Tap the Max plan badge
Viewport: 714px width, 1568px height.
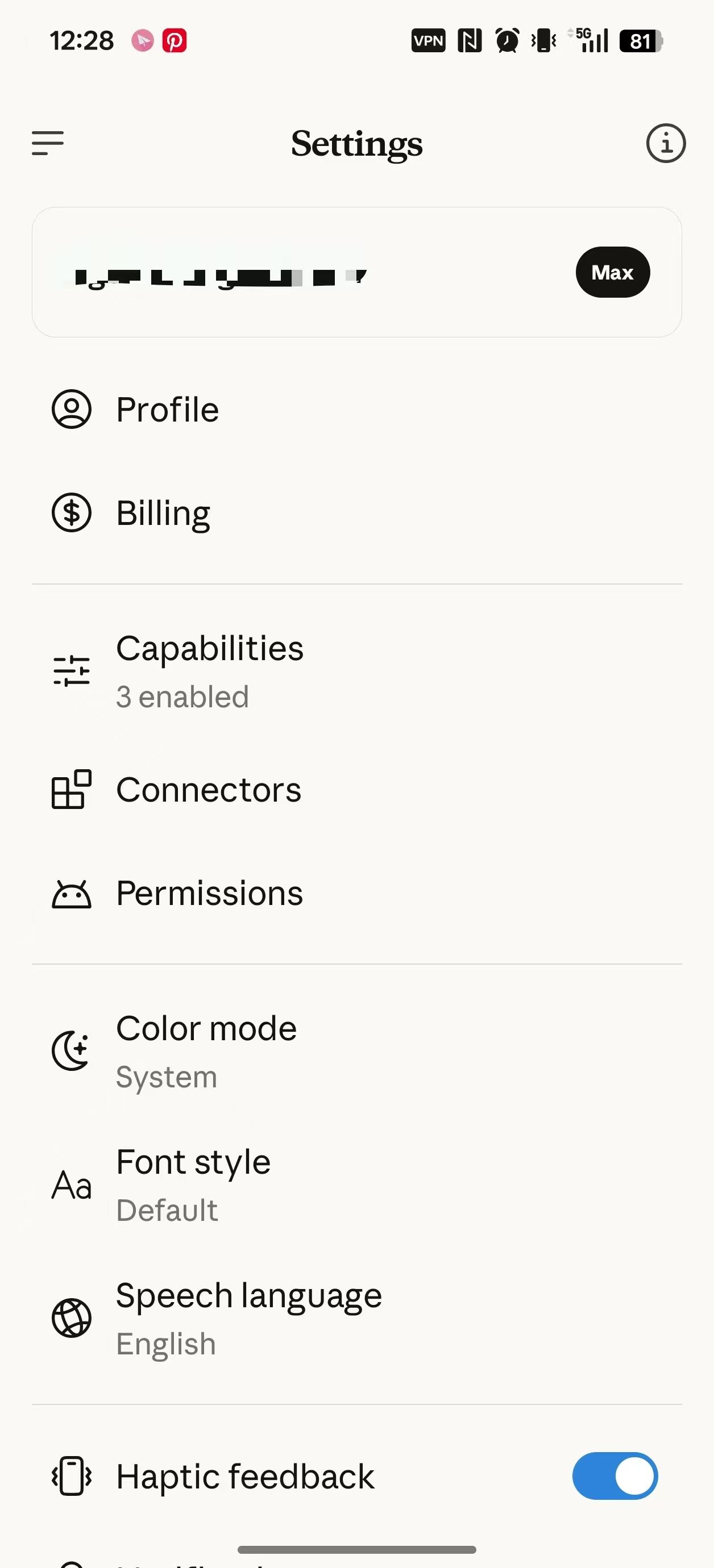(x=612, y=272)
